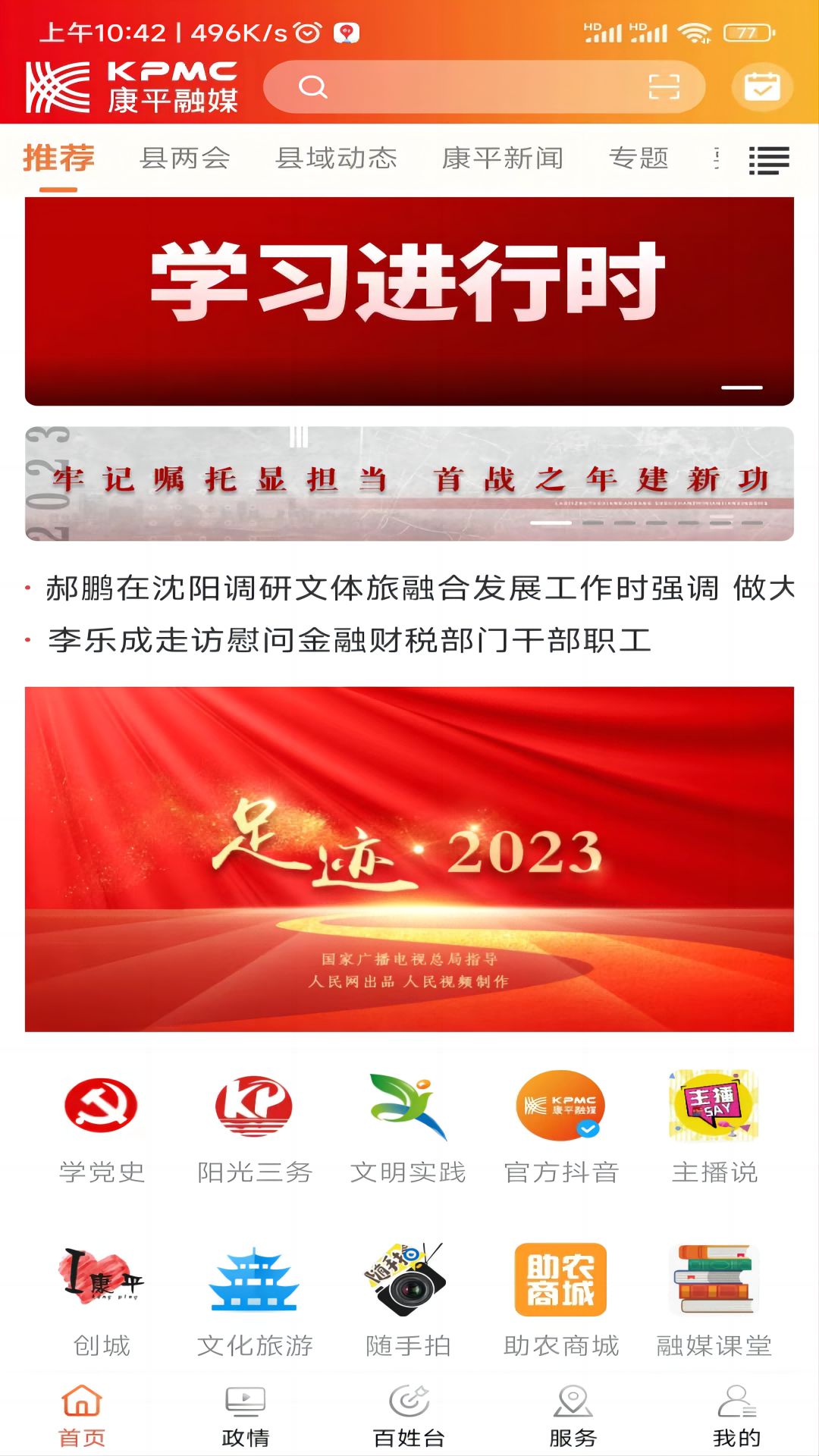Go to the 我的 tab
Image resolution: width=819 pixels, height=1456 pixels.
(x=736, y=1417)
